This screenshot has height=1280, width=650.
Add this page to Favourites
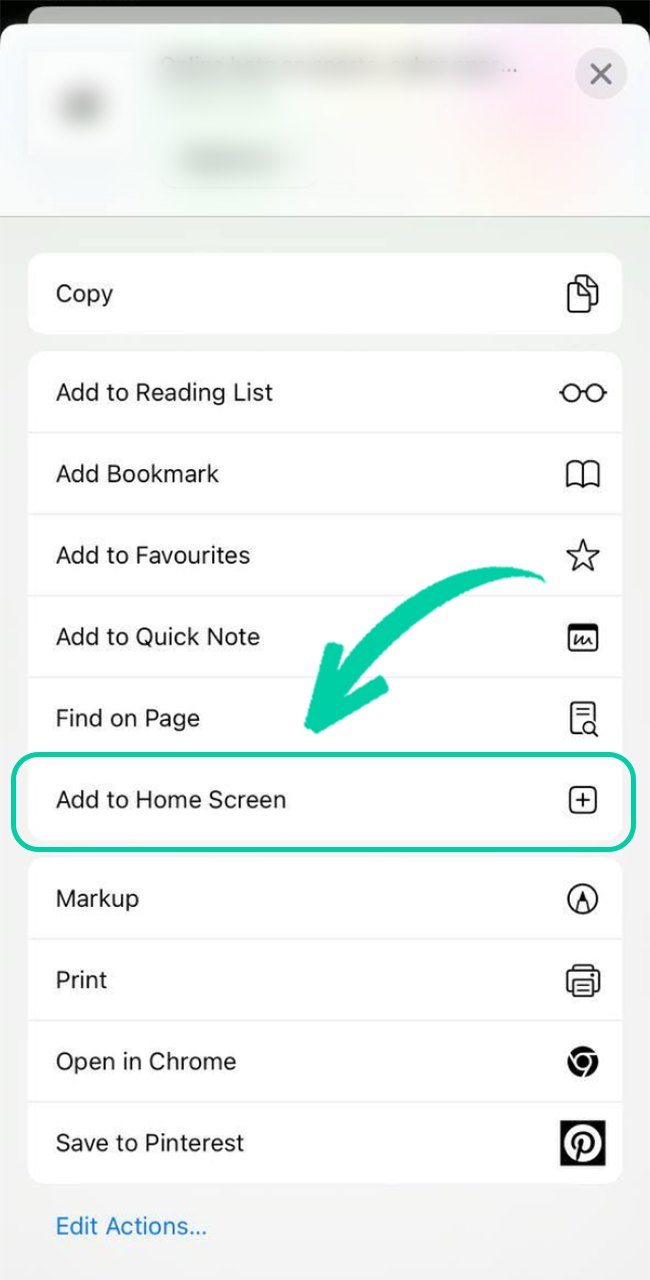click(324, 556)
